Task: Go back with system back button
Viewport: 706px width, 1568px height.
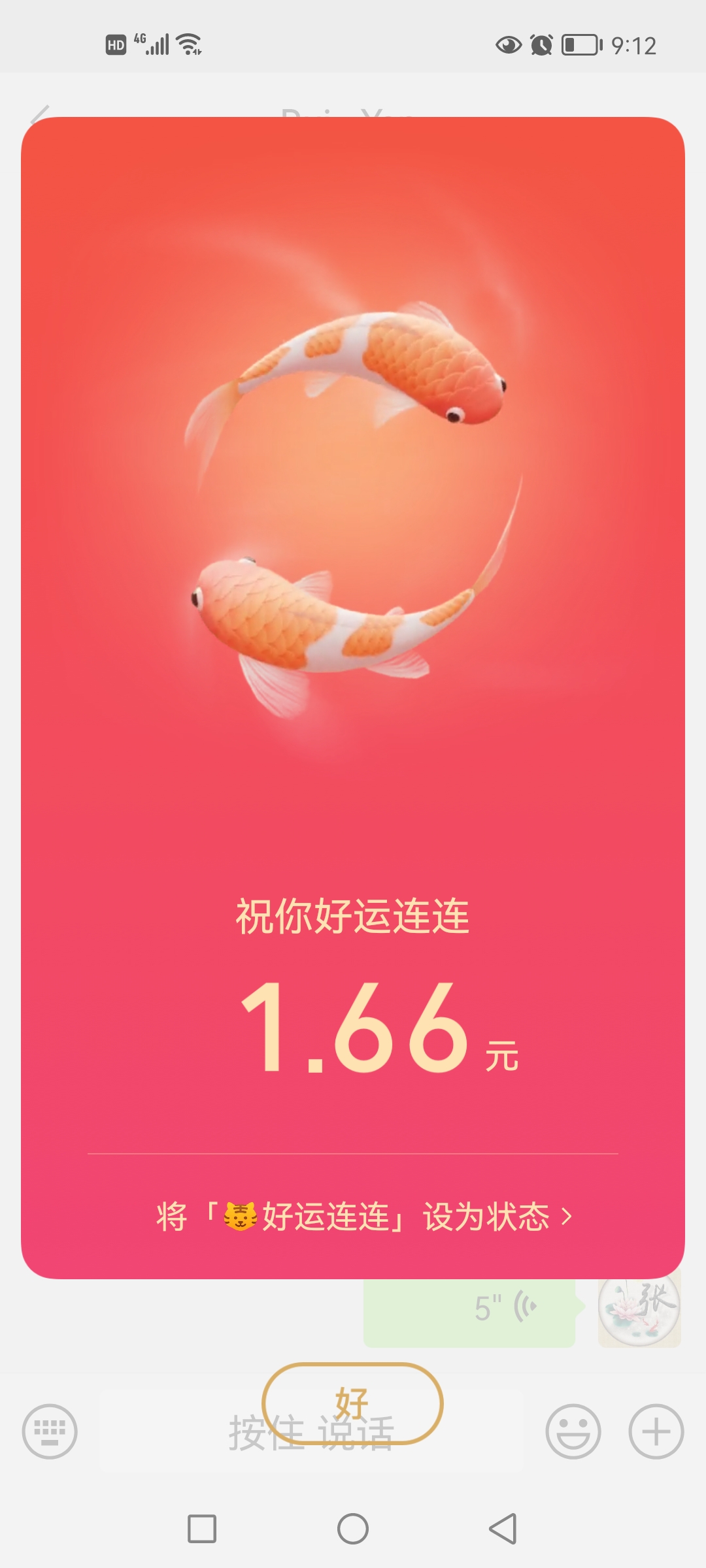Action: [x=503, y=1529]
